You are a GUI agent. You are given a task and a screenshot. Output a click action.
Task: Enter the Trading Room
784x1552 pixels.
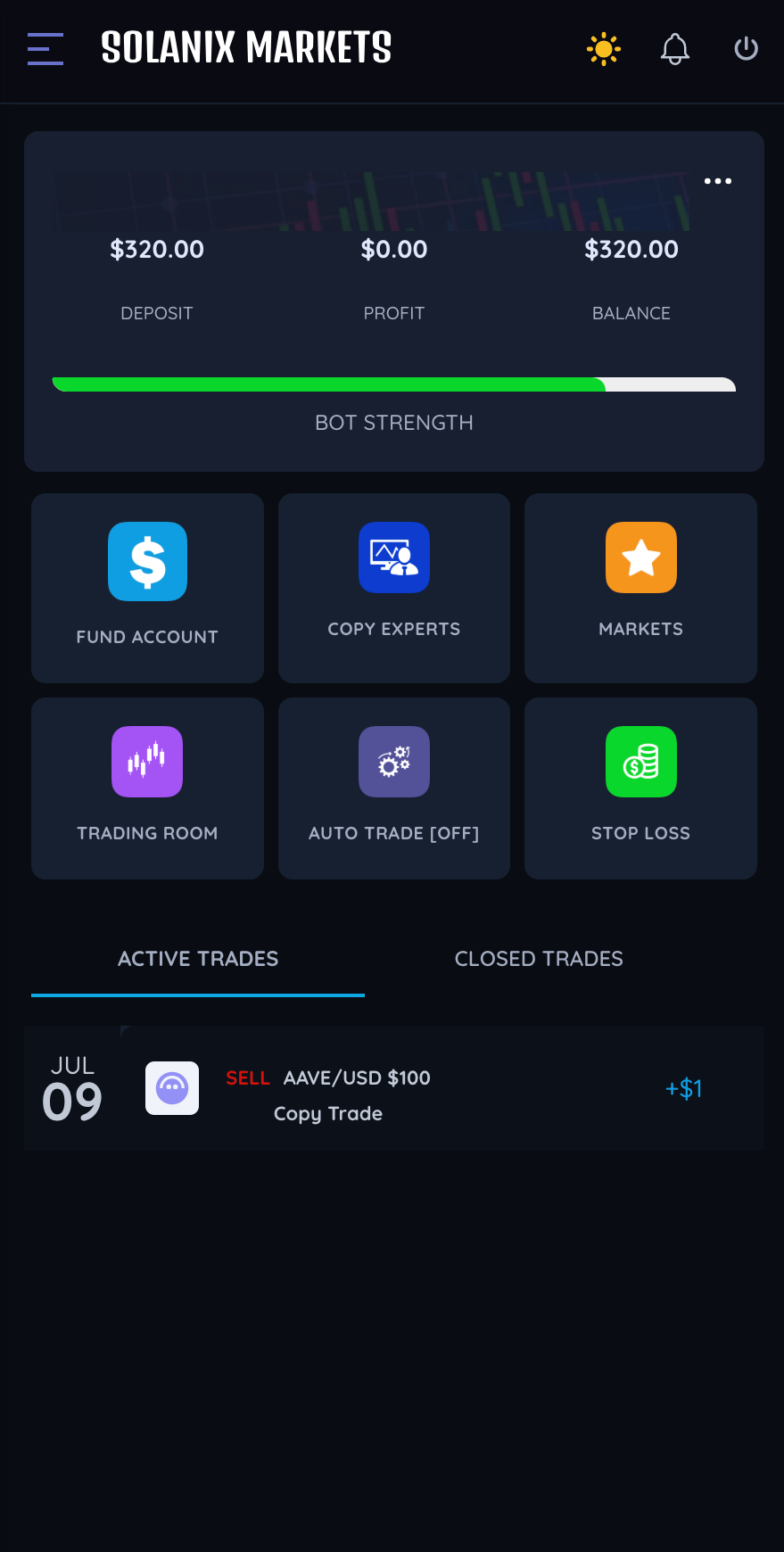click(147, 788)
